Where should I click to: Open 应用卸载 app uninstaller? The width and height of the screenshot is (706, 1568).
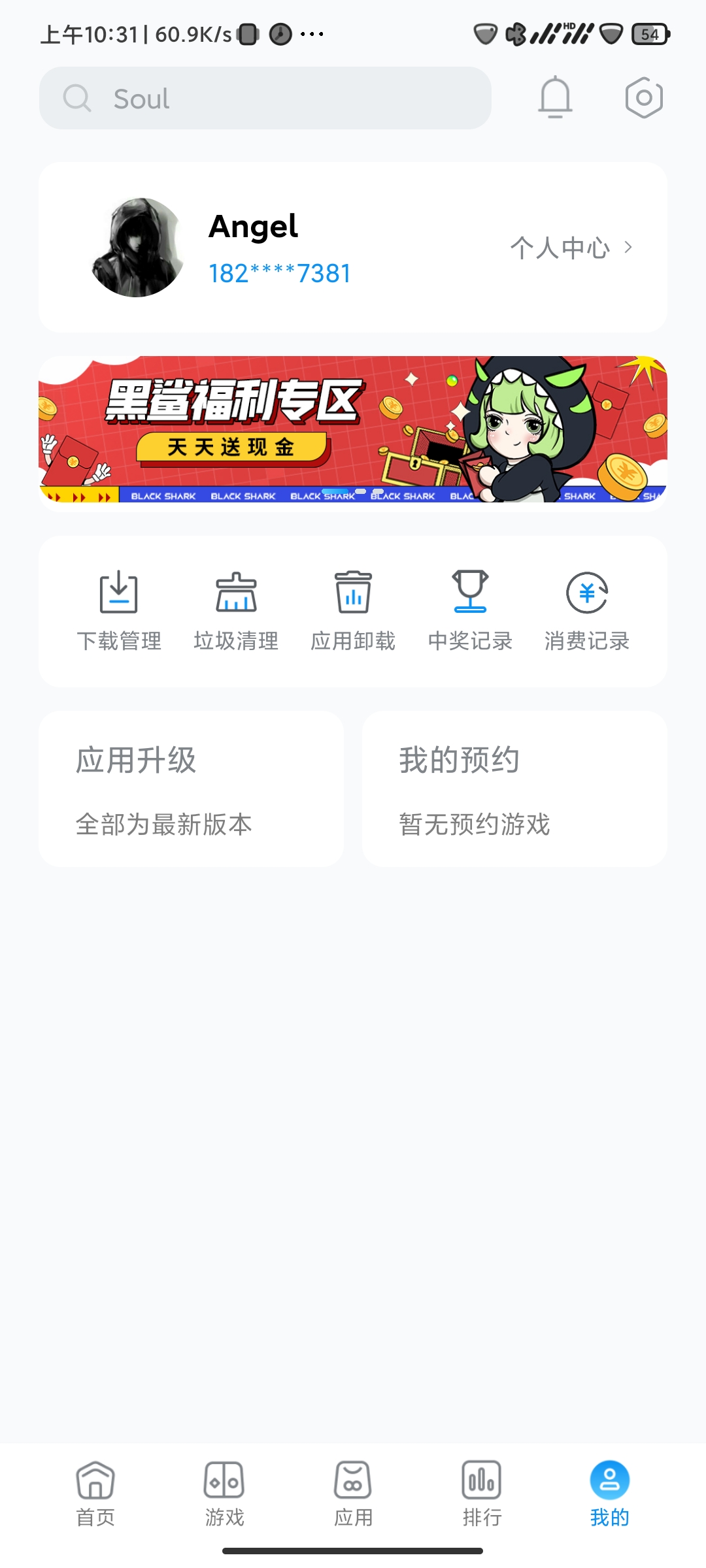pyautogui.click(x=353, y=611)
